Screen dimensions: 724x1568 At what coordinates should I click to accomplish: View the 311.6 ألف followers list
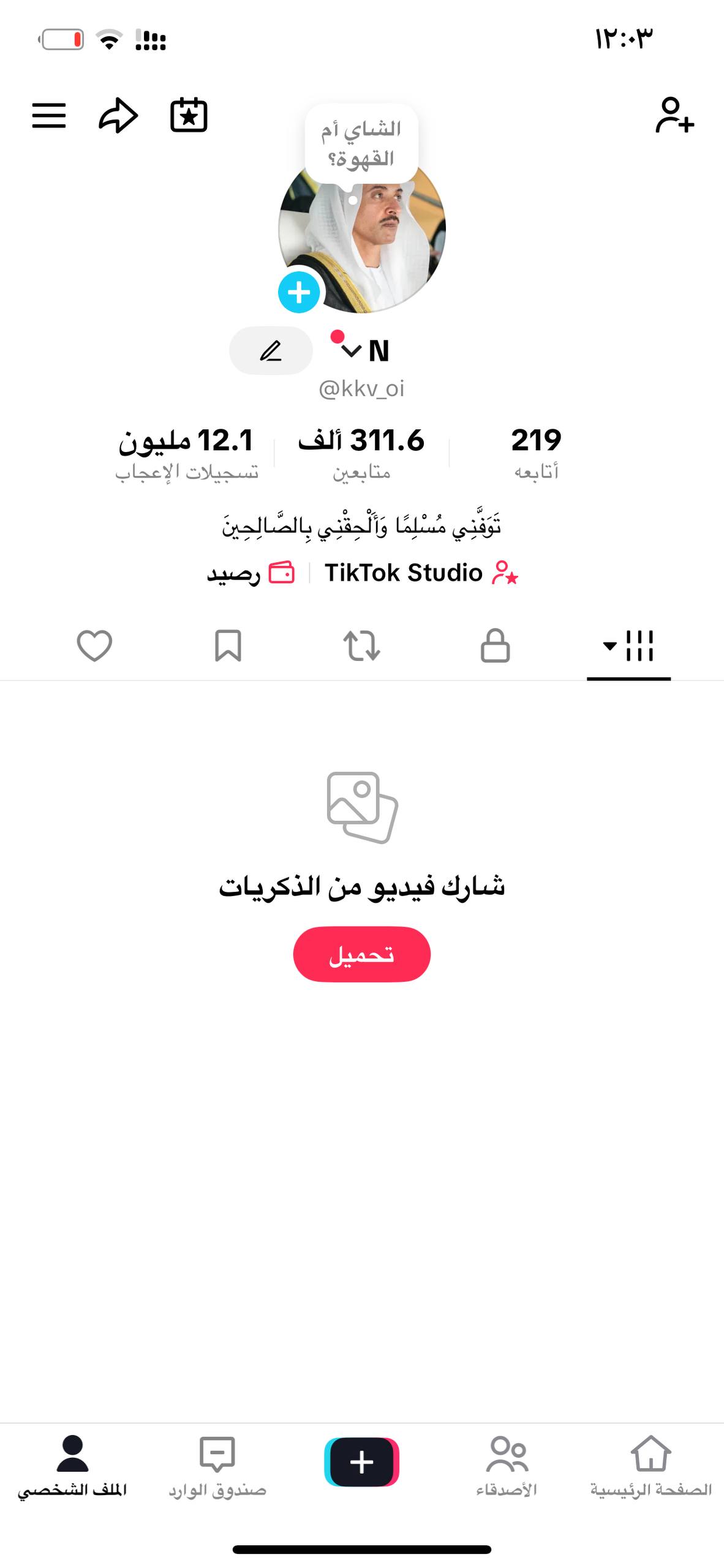point(361,452)
